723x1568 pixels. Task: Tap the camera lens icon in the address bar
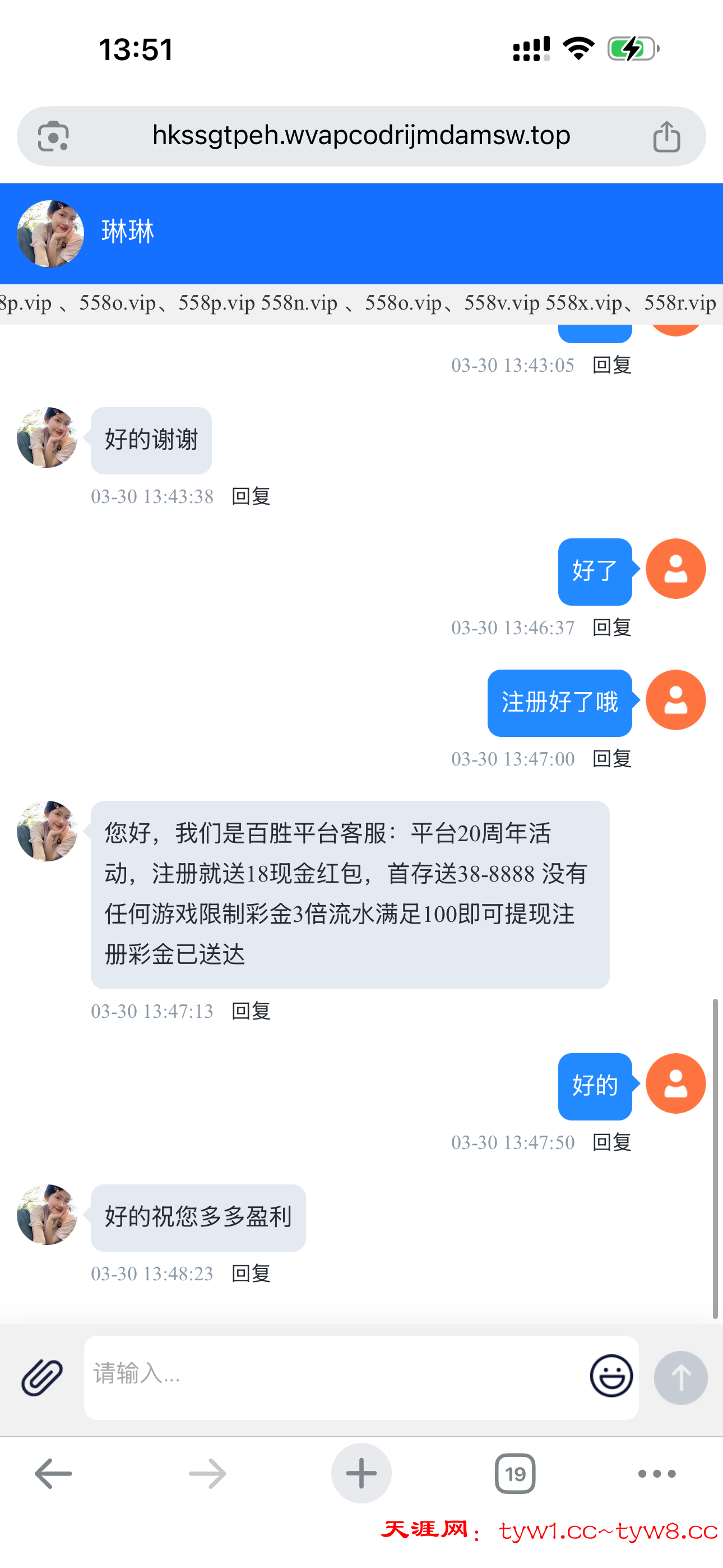[53, 135]
